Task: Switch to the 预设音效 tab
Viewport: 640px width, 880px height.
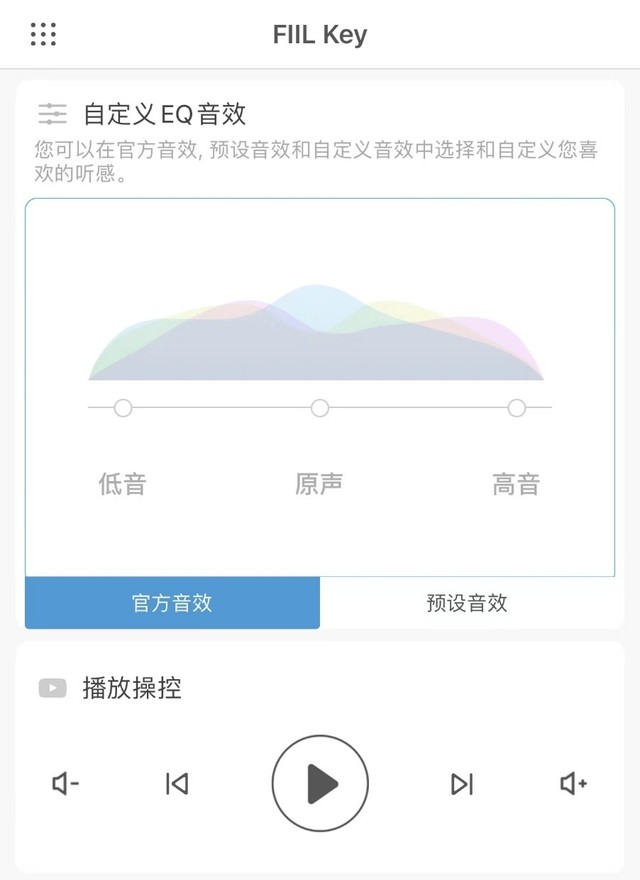Action: 467,603
